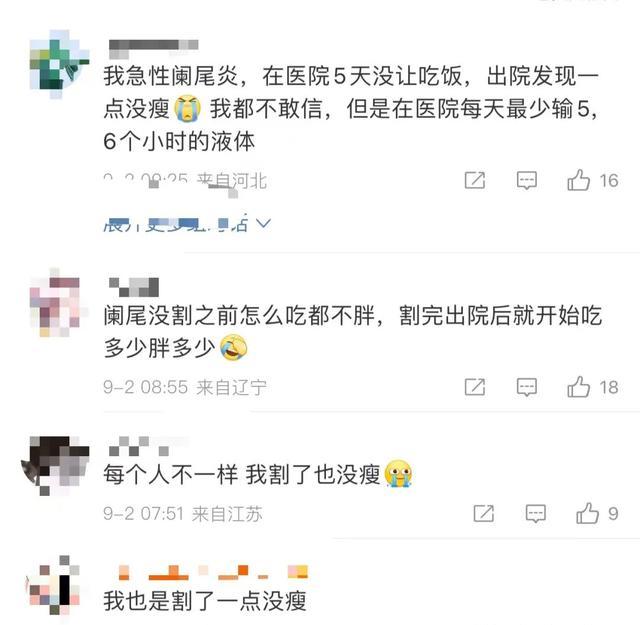The image size is (640, 625).
Task: Like the 江苏 comment 每个人不一样
Action: (587, 514)
